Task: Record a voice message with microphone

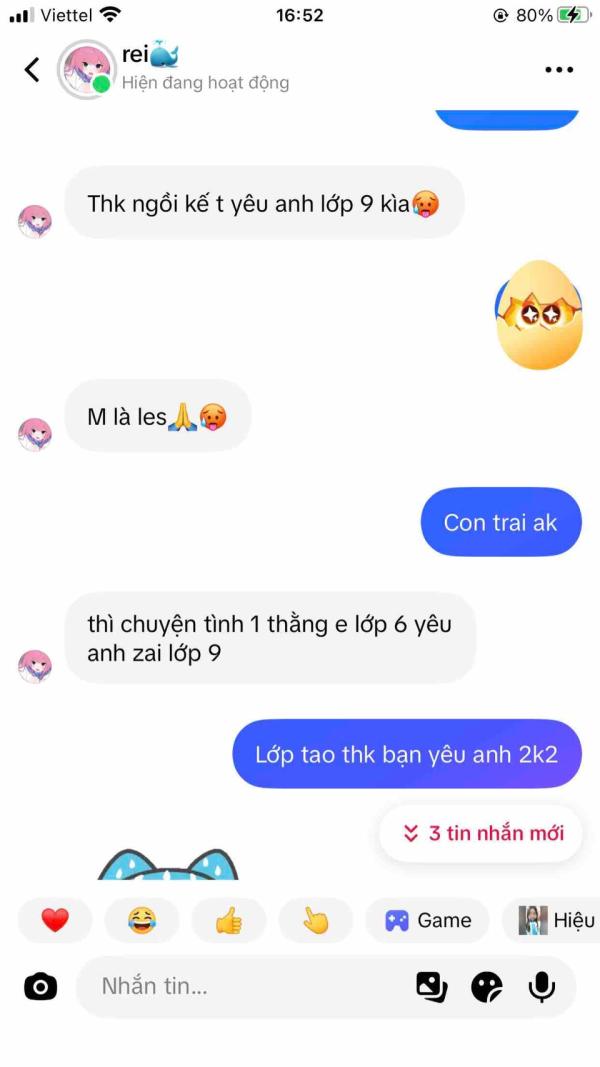Action: (541, 986)
